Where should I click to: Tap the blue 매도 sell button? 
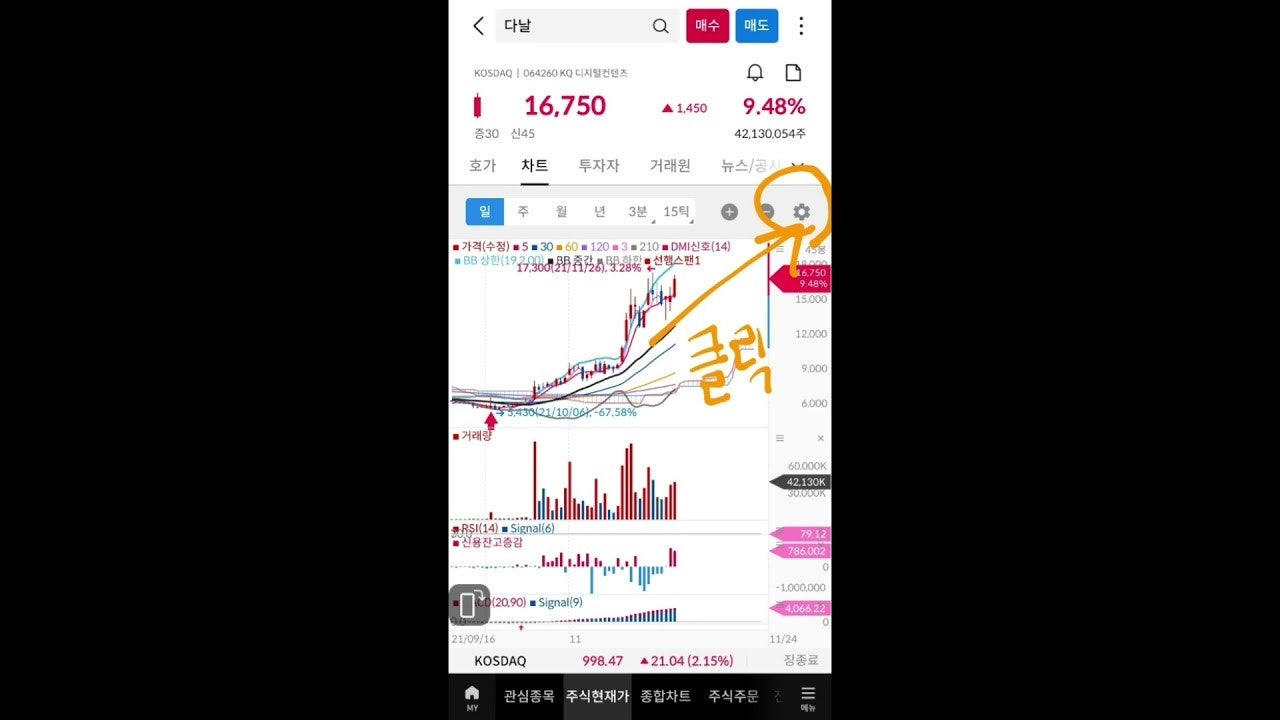click(x=756, y=26)
